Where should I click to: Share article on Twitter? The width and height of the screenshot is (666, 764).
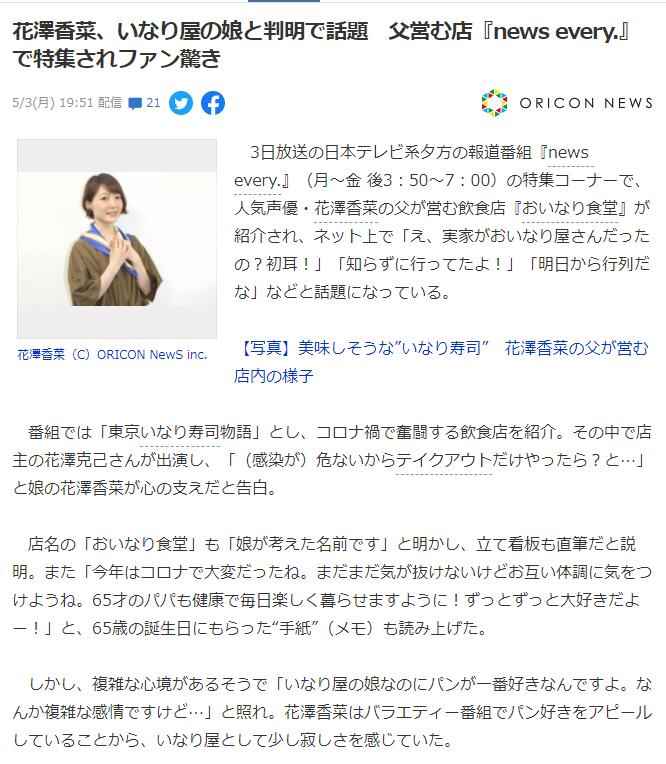coord(181,103)
